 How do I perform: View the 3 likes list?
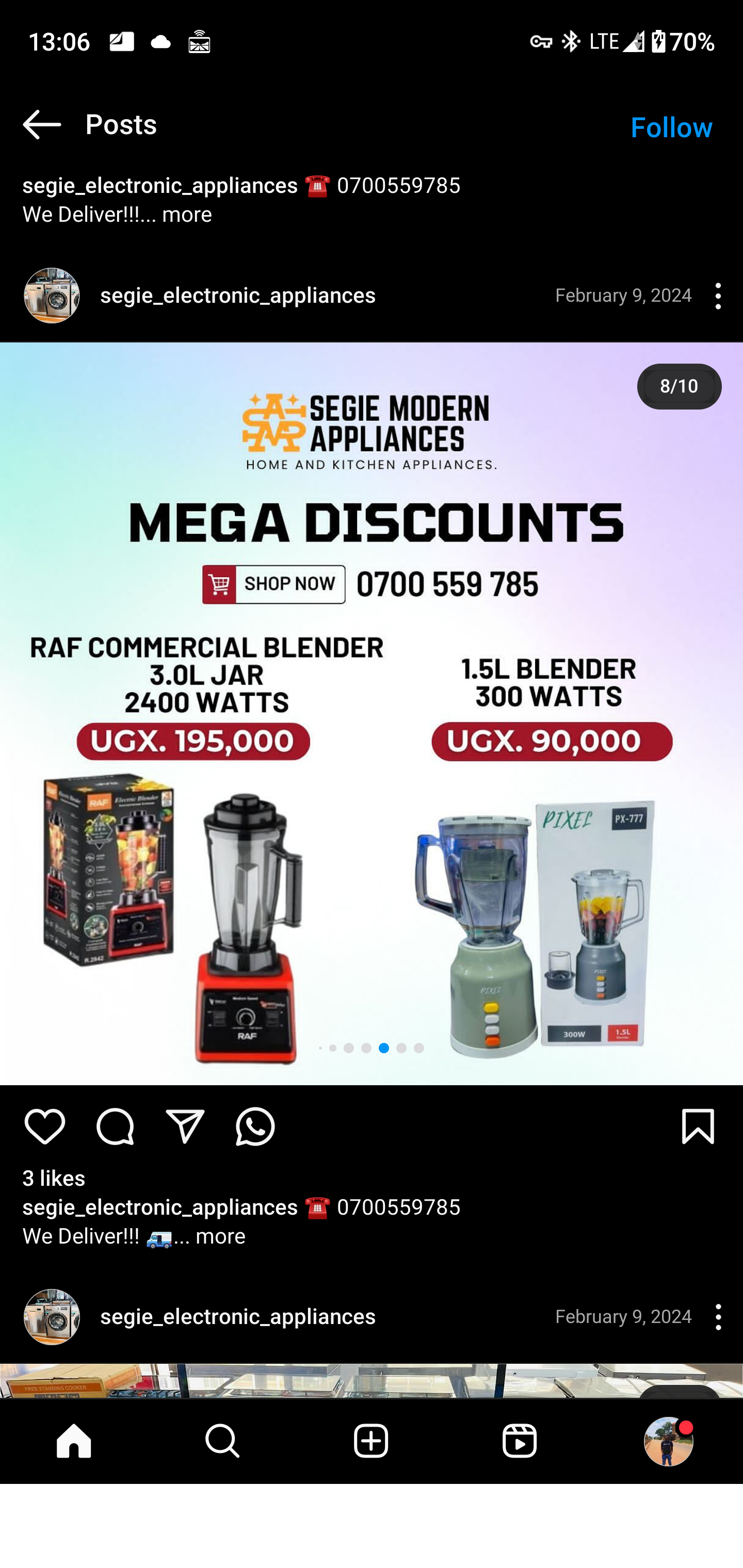pyautogui.click(x=54, y=1178)
